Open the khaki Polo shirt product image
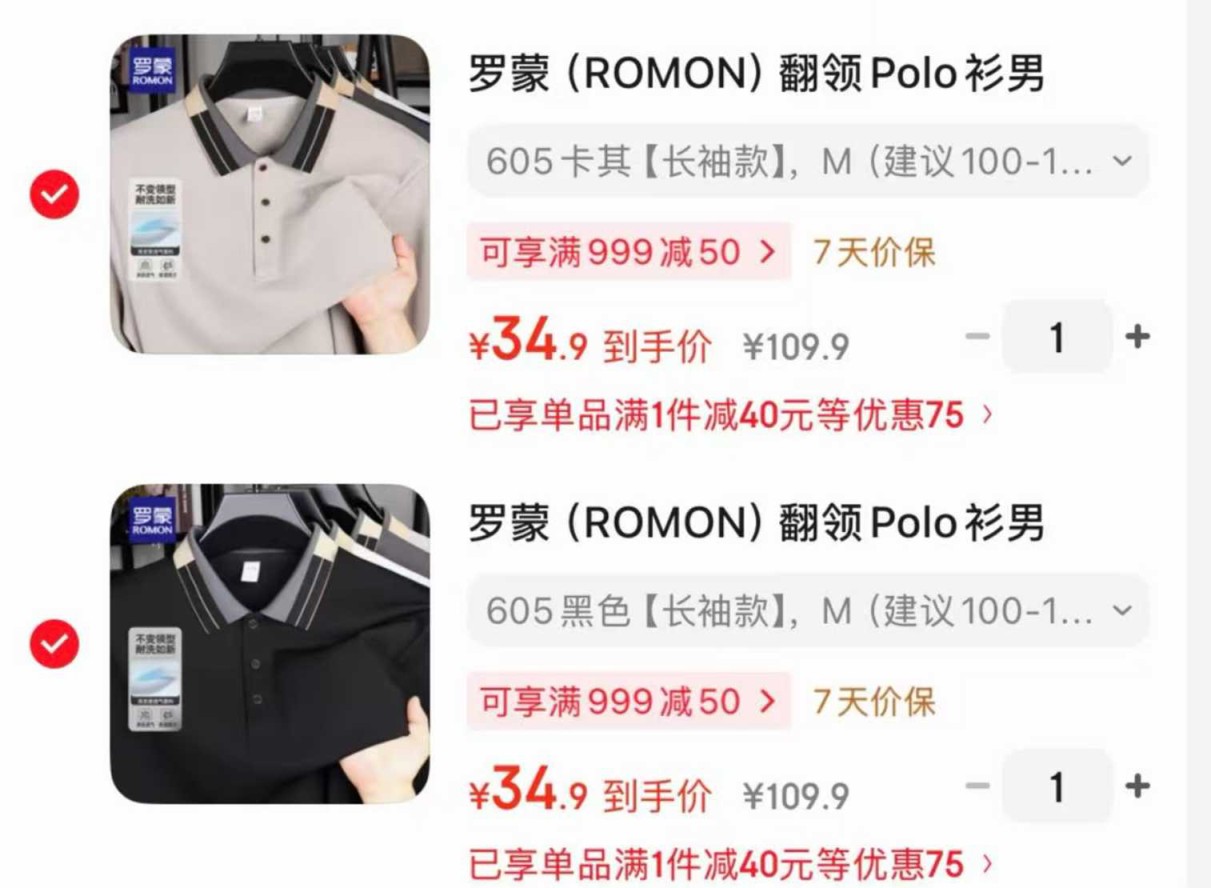Screen dimensions: 1211x888 pyautogui.click(x=270, y=194)
